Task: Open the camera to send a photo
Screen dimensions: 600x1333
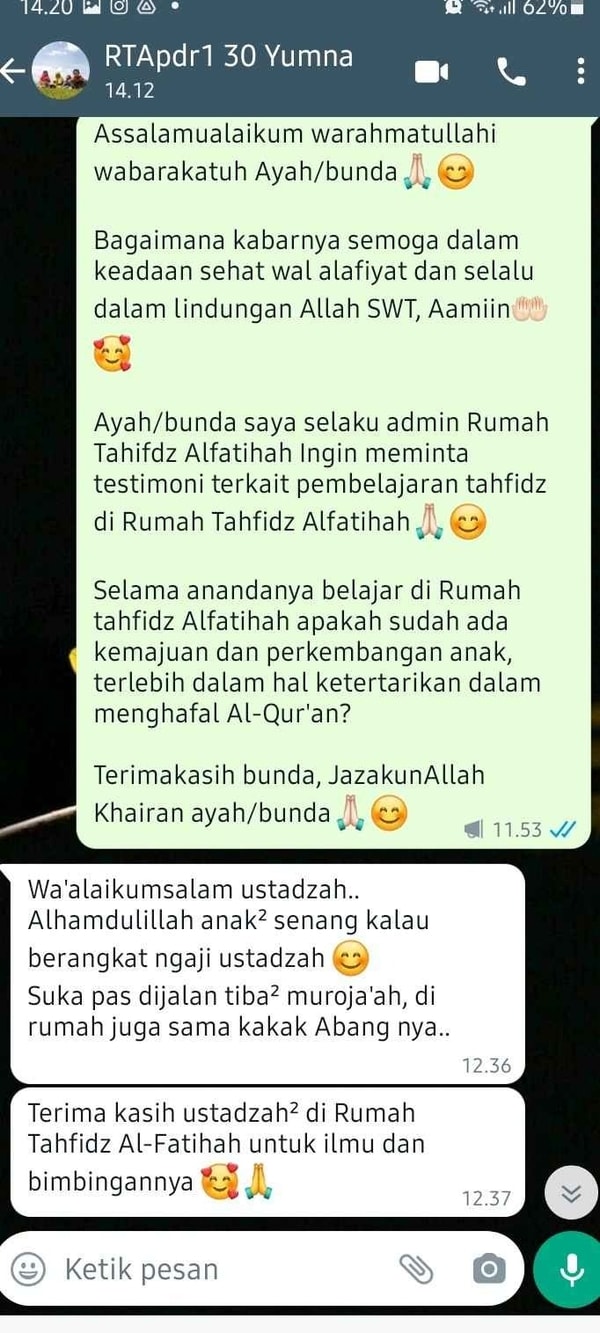Action: 488,1270
